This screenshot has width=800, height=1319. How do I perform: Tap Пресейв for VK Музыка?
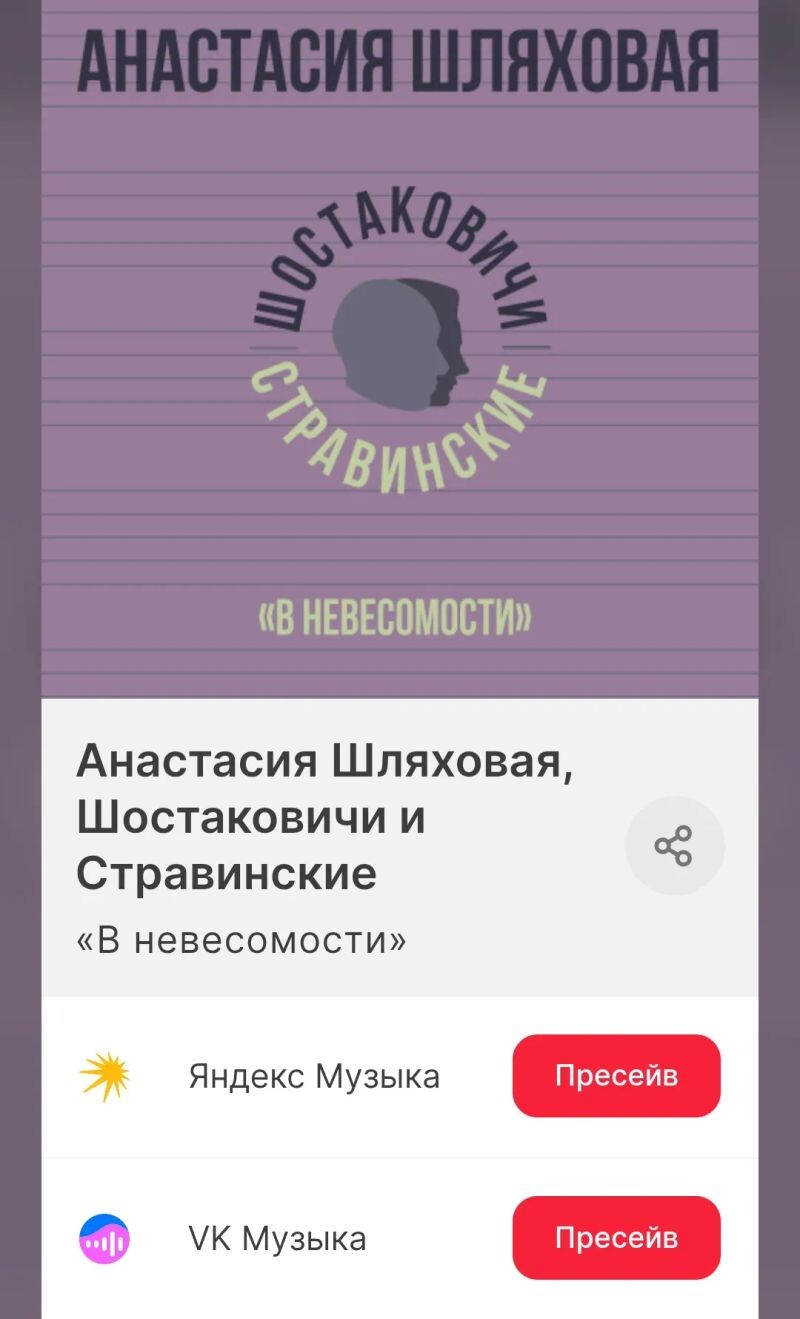[x=616, y=1237]
